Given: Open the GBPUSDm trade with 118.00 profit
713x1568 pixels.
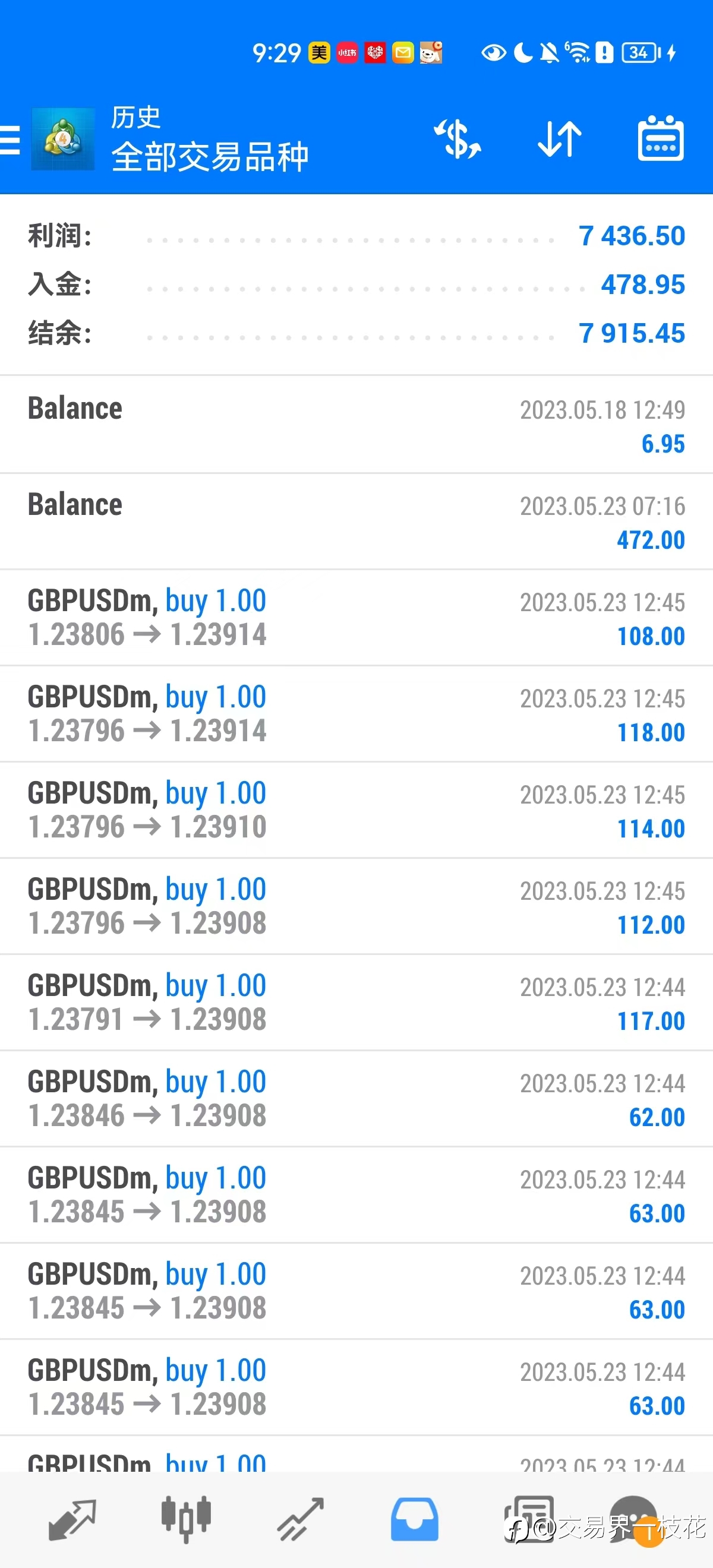Looking at the screenshot, I should [x=356, y=714].
